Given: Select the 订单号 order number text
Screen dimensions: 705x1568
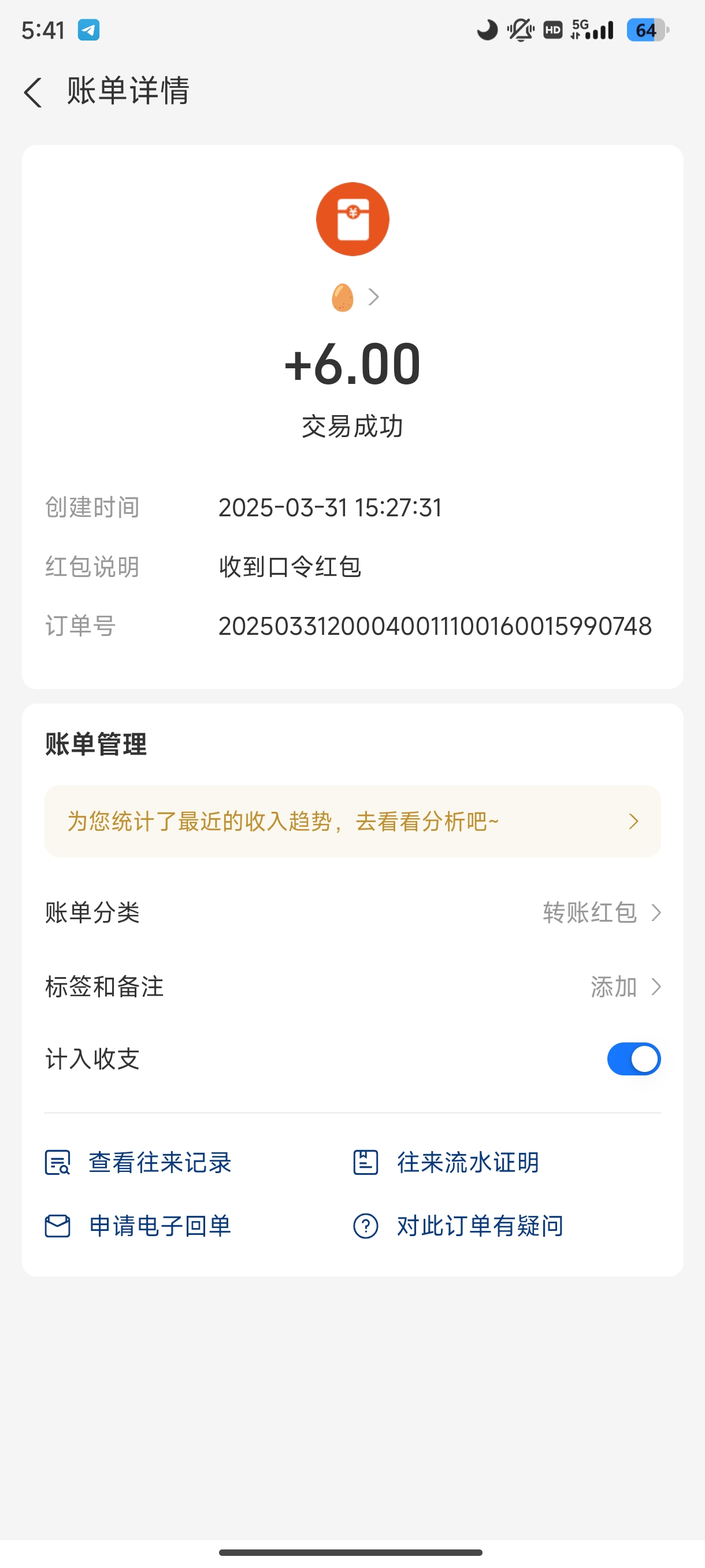Looking at the screenshot, I should point(436,625).
